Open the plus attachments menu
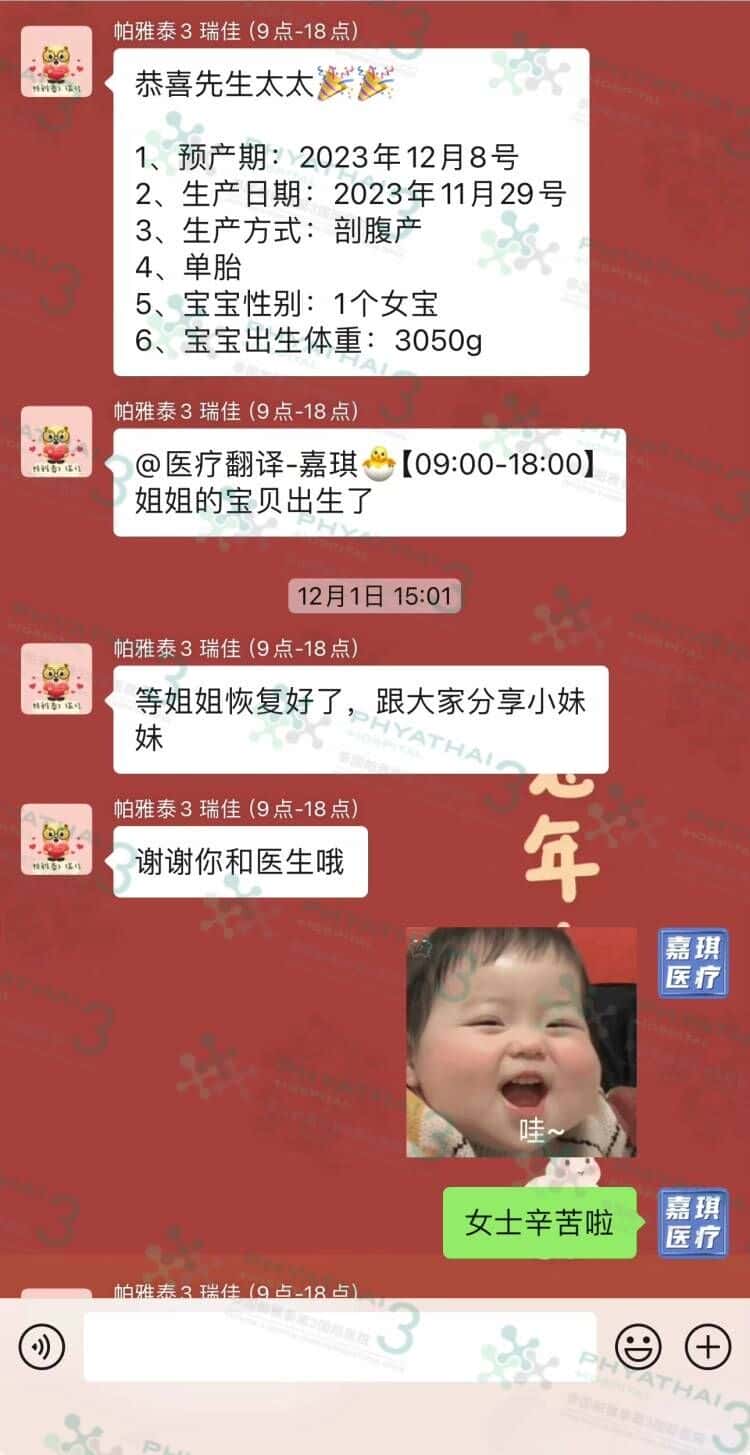Image resolution: width=750 pixels, height=1455 pixels. tap(708, 1347)
